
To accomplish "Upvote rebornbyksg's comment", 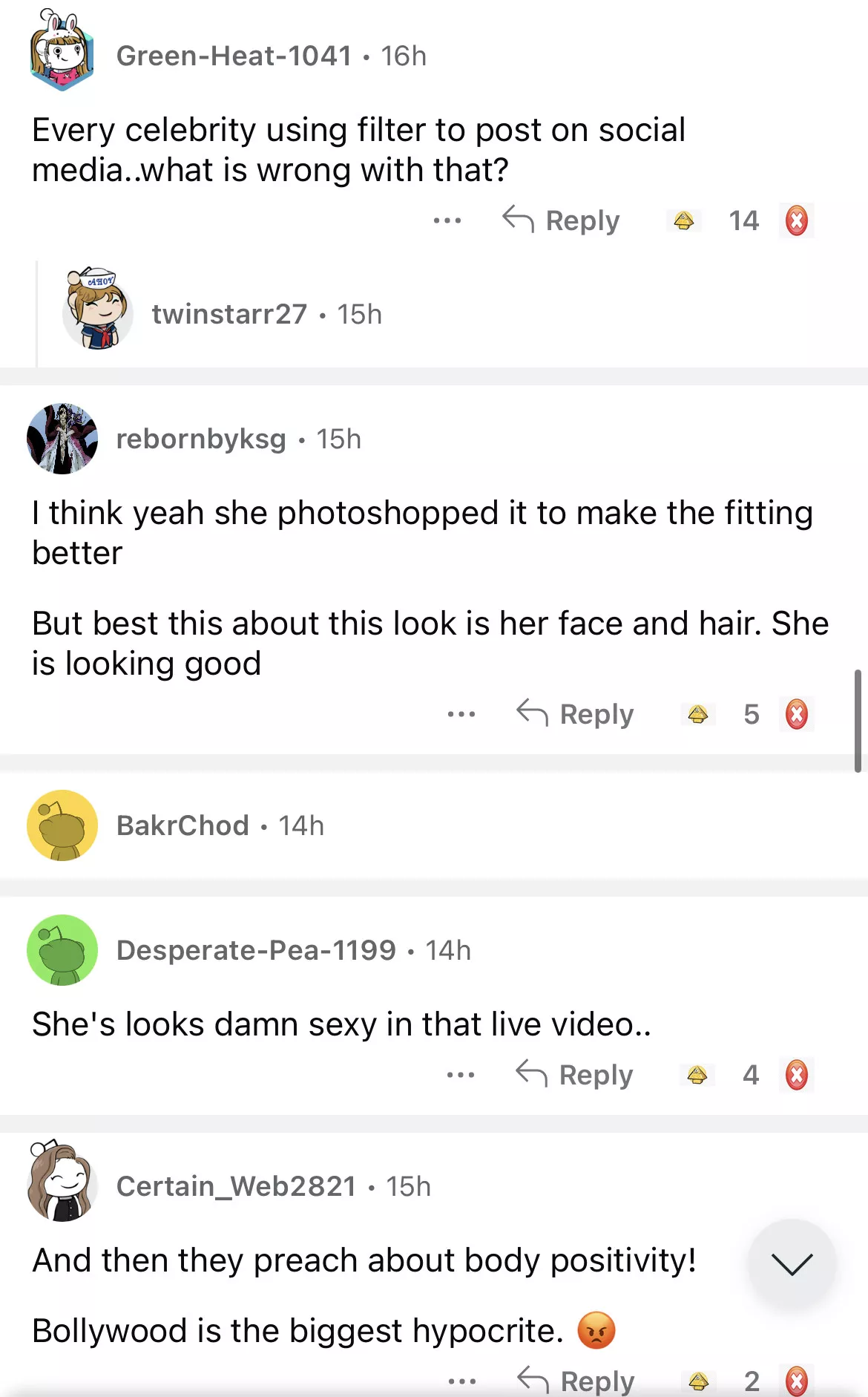I will click(697, 714).
